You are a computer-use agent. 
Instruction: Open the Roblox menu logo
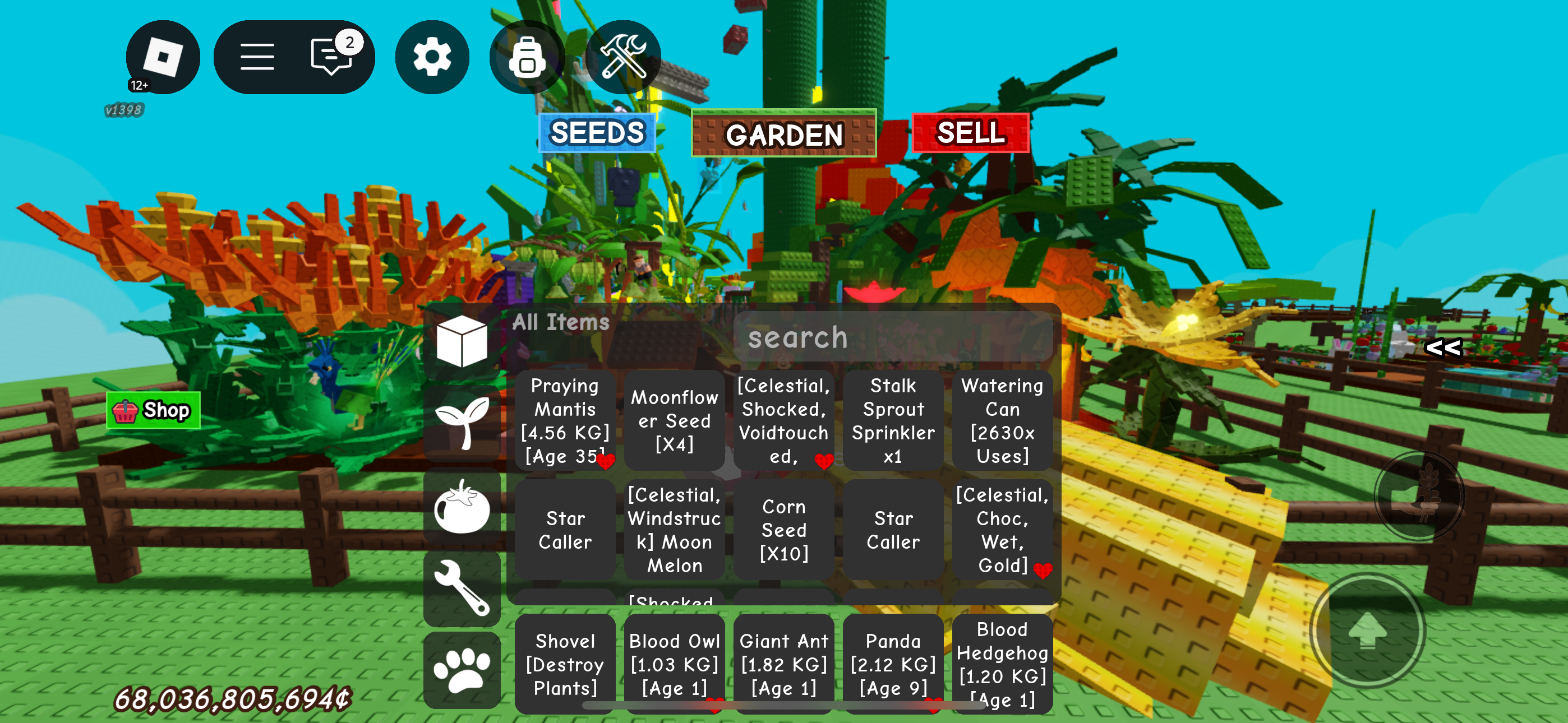click(163, 57)
